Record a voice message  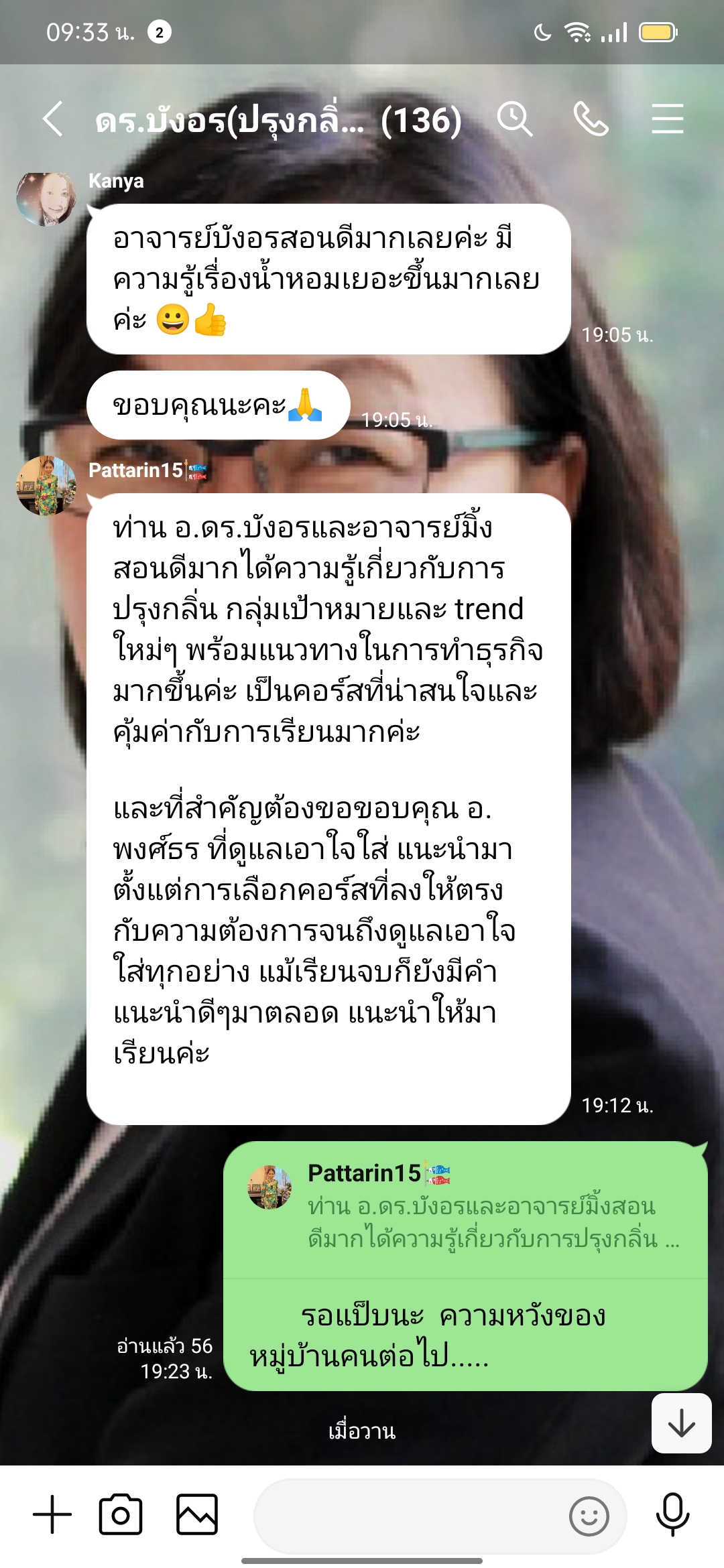click(672, 1514)
